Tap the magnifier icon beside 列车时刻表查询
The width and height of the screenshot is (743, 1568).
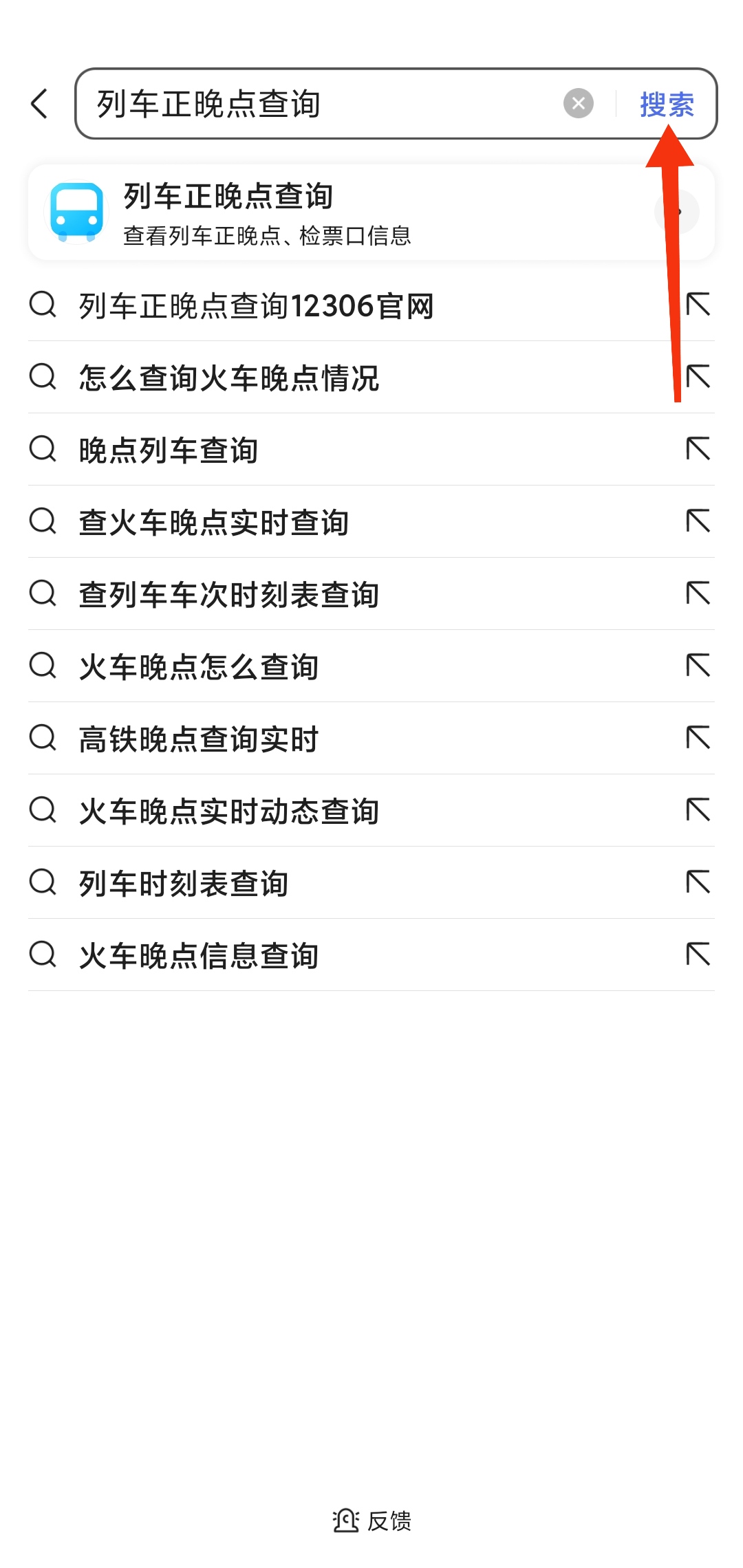pyautogui.click(x=43, y=883)
